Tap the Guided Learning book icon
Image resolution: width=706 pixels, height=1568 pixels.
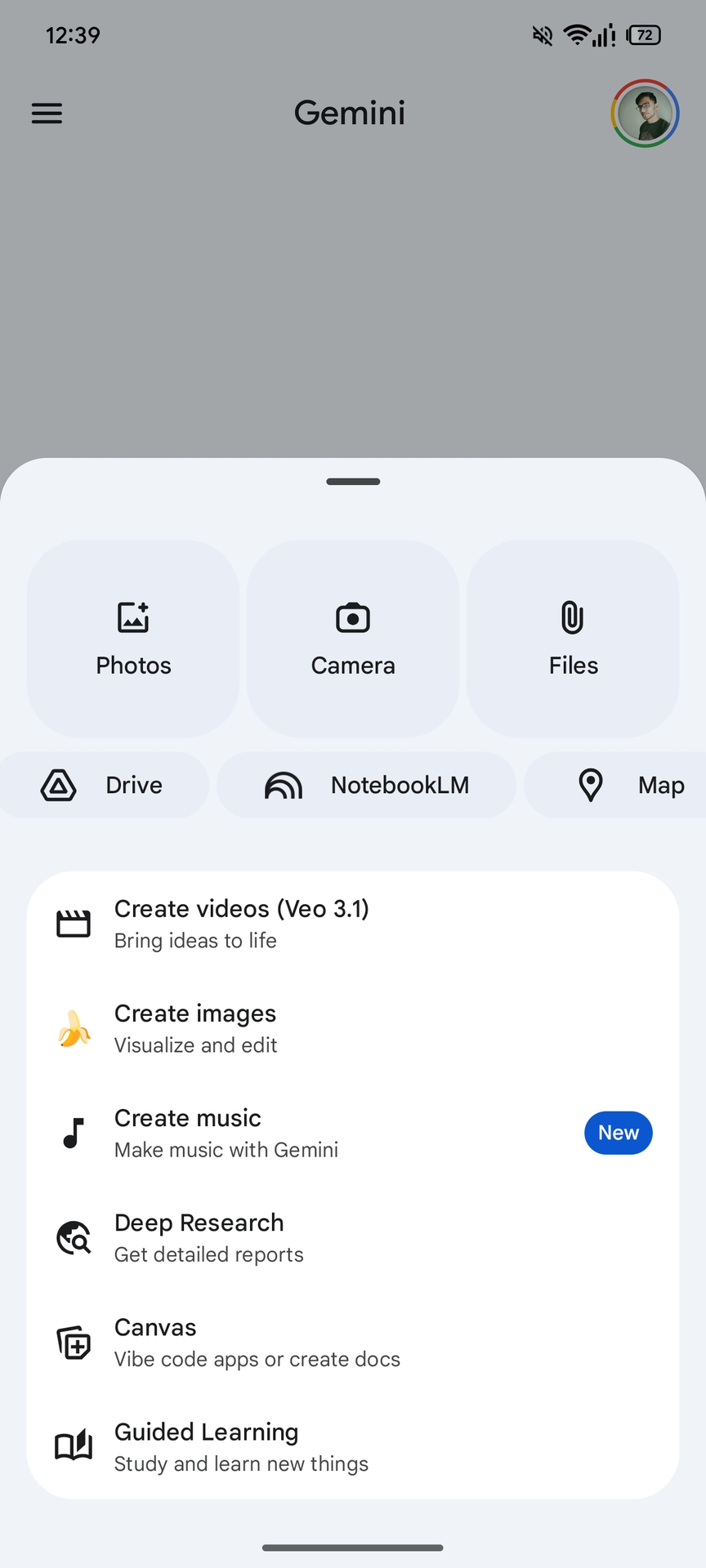click(x=74, y=1445)
